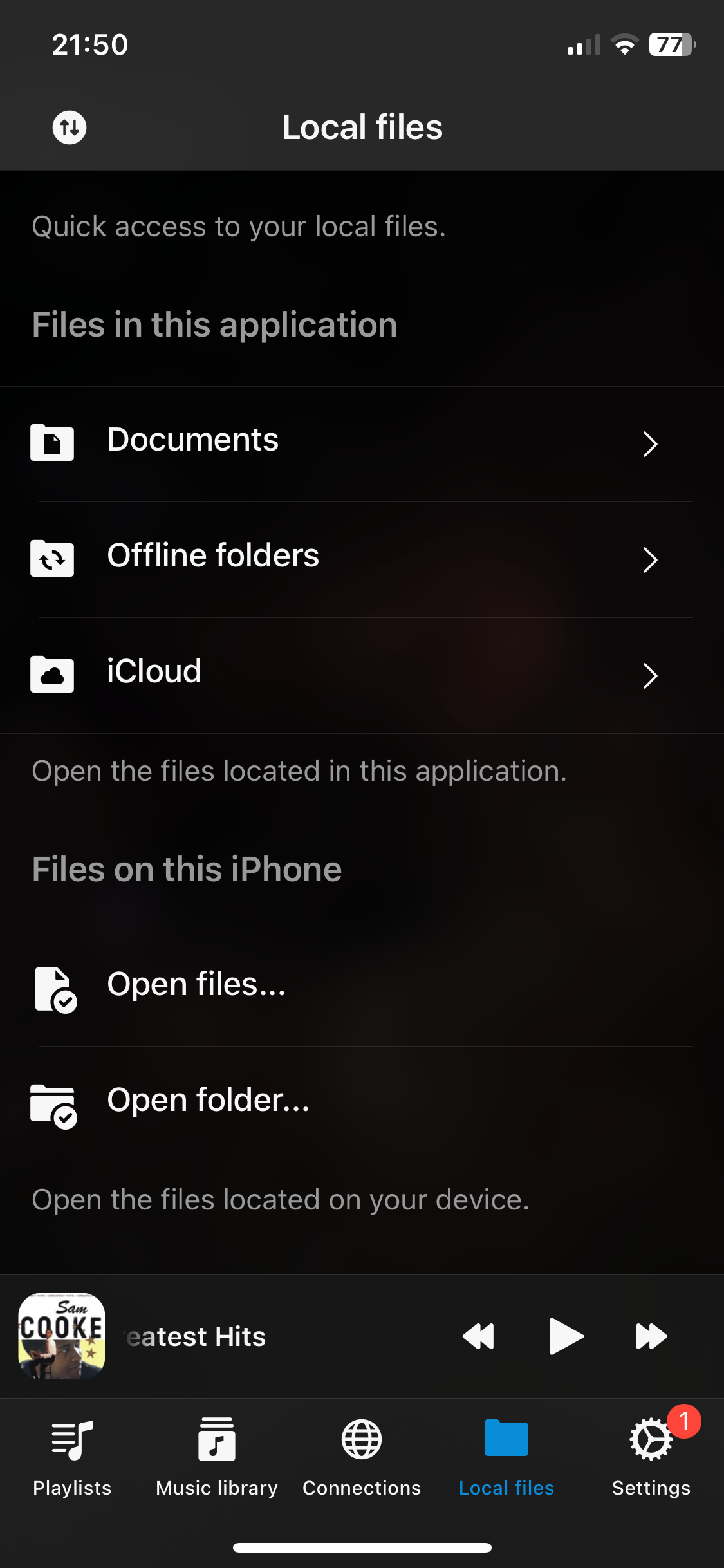Expand the Offline folders chevron
This screenshot has height=1568, width=724.
(651, 560)
